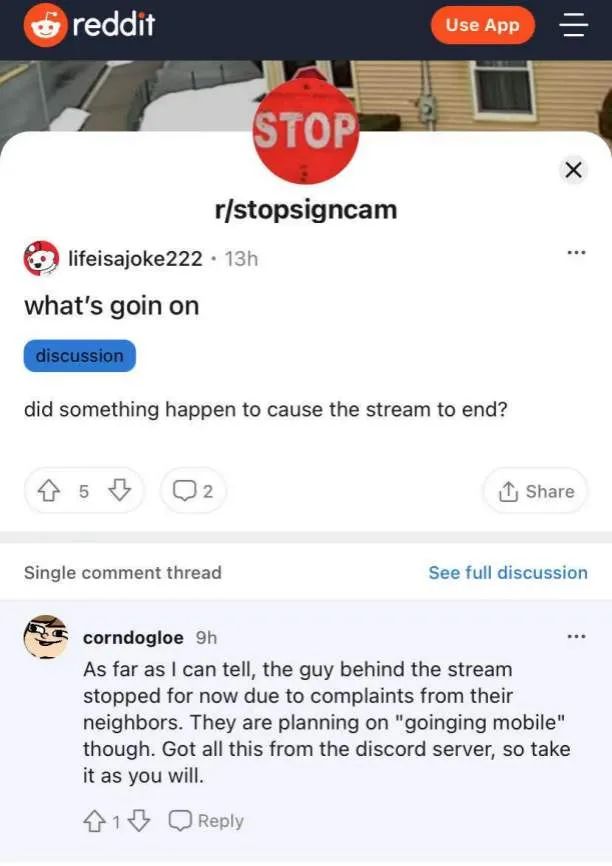Close the post overlay
The height and width of the screenshot is (866, 612).
coord(573,170)
